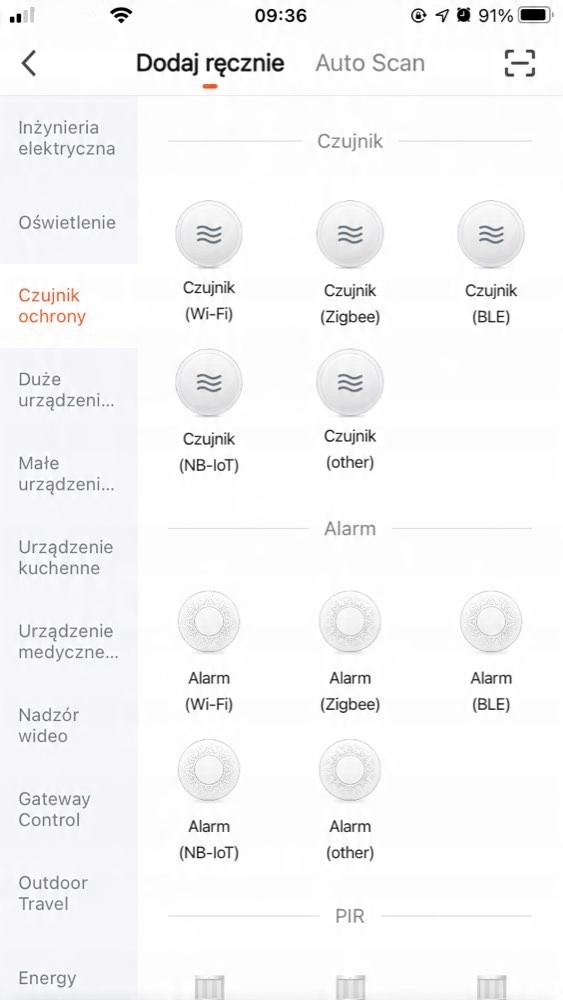This screenshot has width=563, height=1000.
Task: Tap Czujnik (other)
Action: (350, 411)
